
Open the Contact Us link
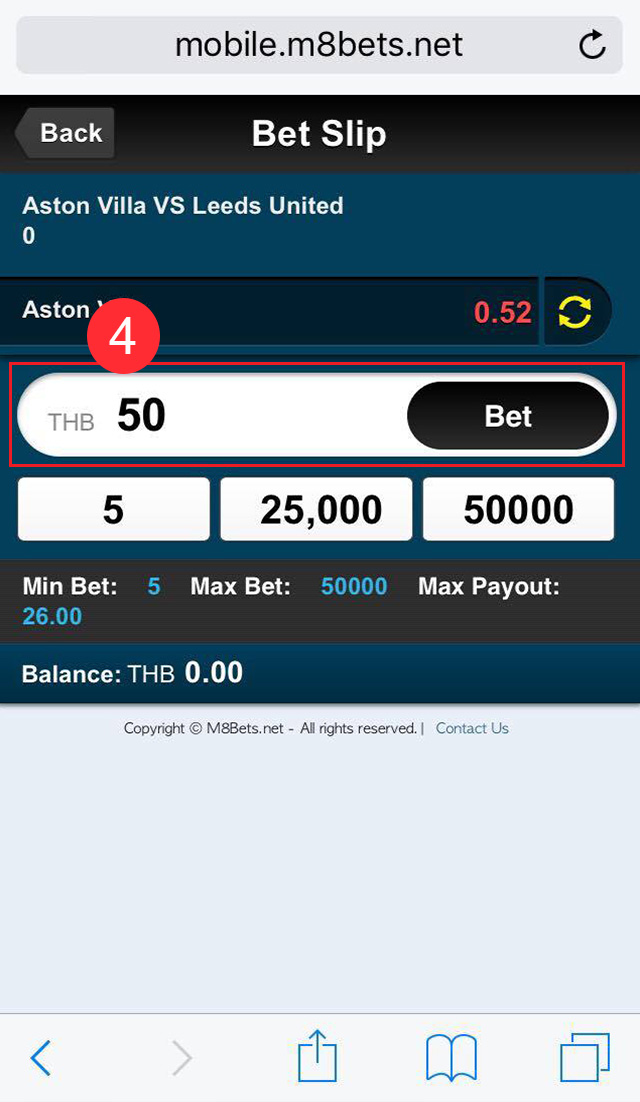click(472, 728)
